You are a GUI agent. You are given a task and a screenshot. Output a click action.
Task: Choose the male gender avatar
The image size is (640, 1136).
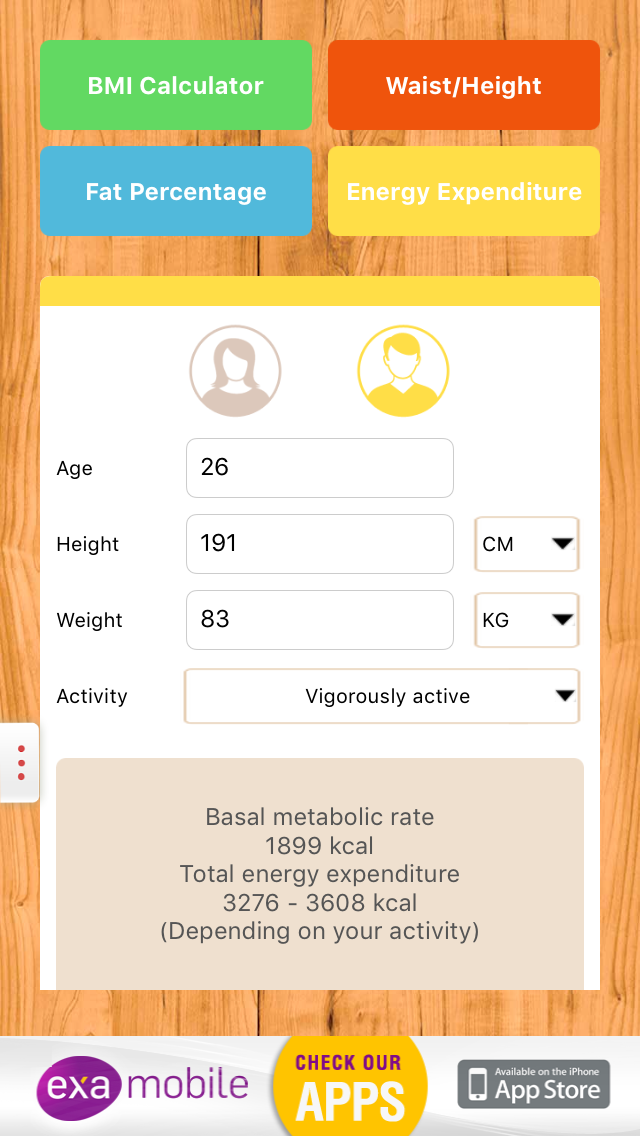point(404,371)
